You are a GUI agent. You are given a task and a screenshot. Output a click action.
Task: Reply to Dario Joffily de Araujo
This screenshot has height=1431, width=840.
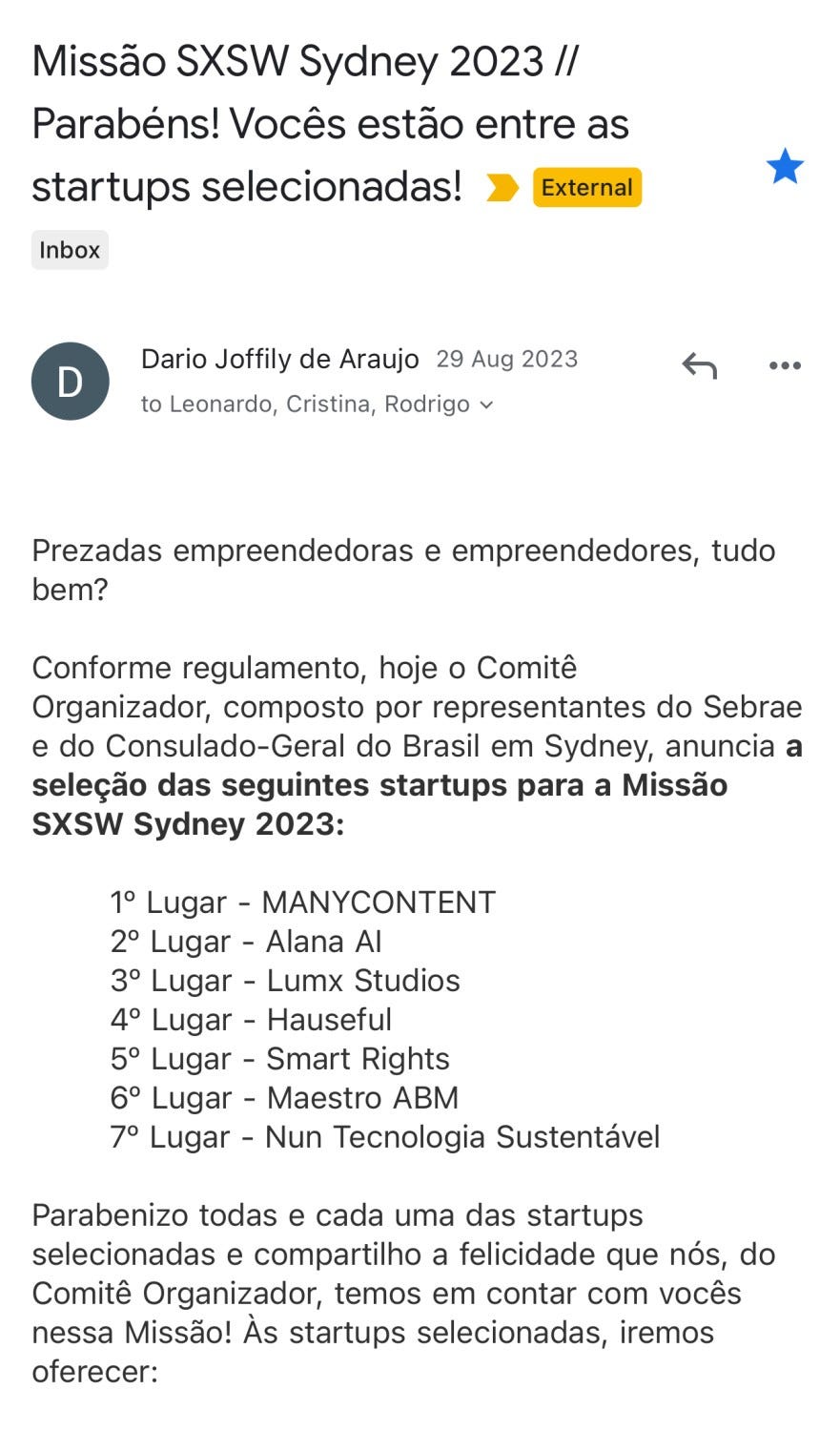[x=699, y=365]
